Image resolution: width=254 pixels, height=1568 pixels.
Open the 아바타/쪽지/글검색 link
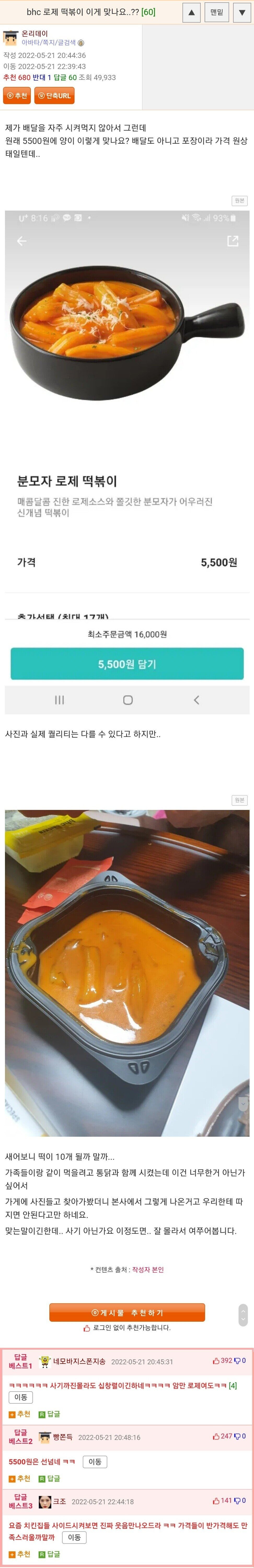tap(49, 43)
